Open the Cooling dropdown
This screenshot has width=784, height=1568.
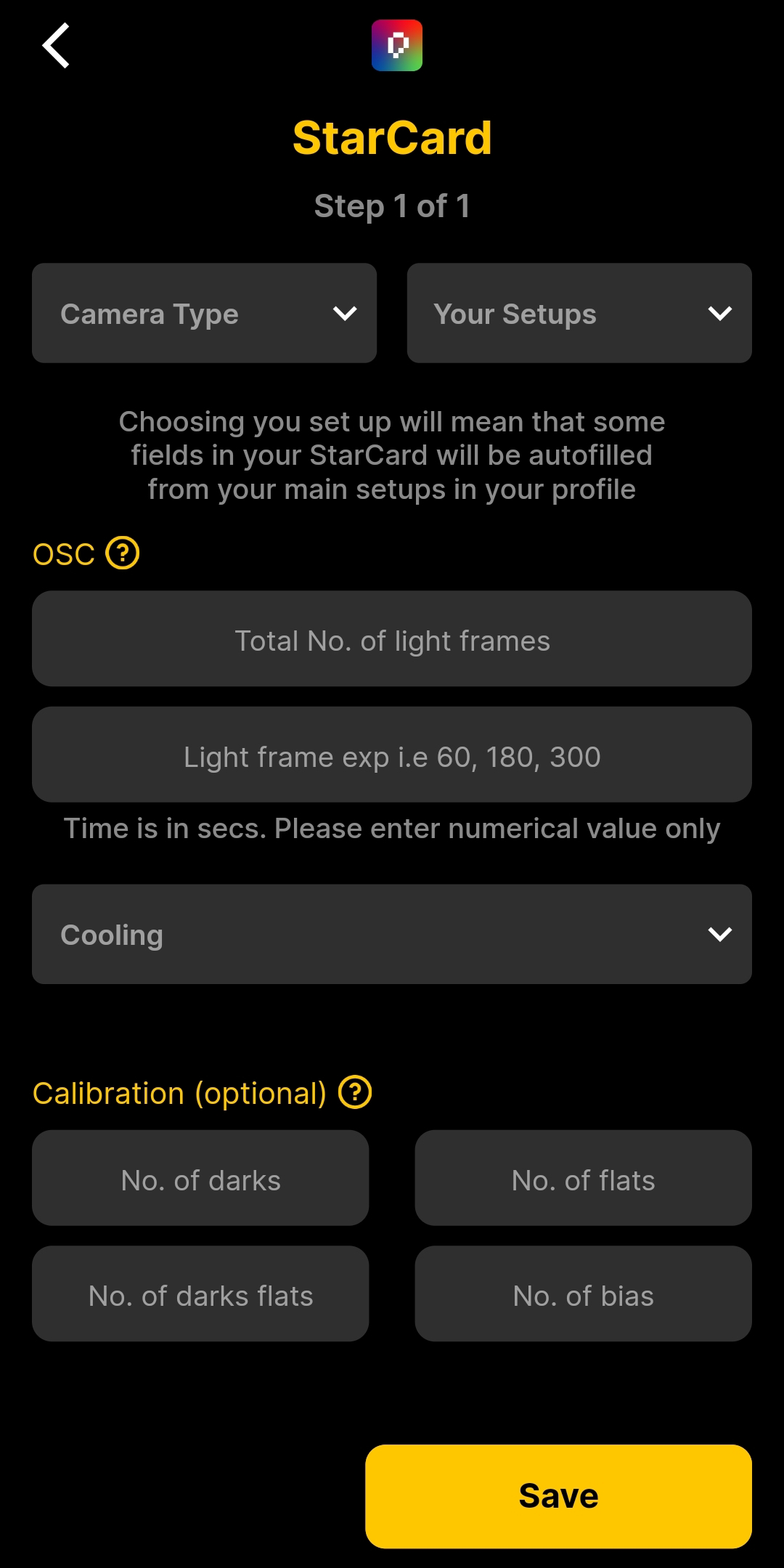tap(392, 934)
